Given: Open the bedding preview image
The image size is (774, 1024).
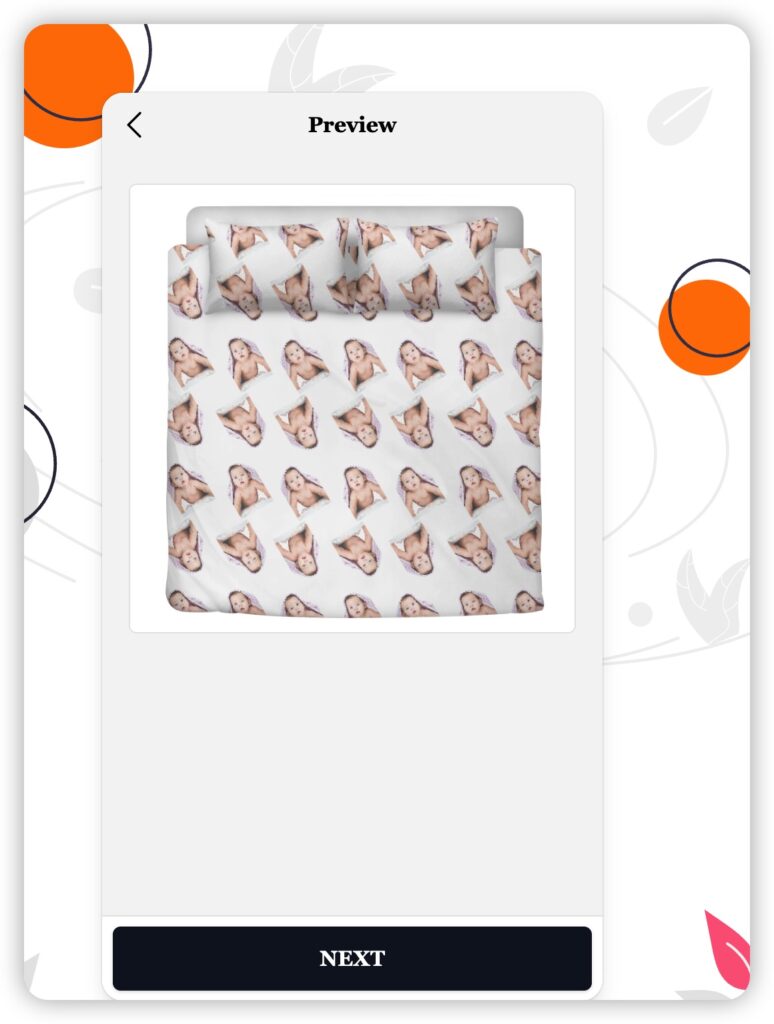Looking at the screenshot, I should pos(352,408).
